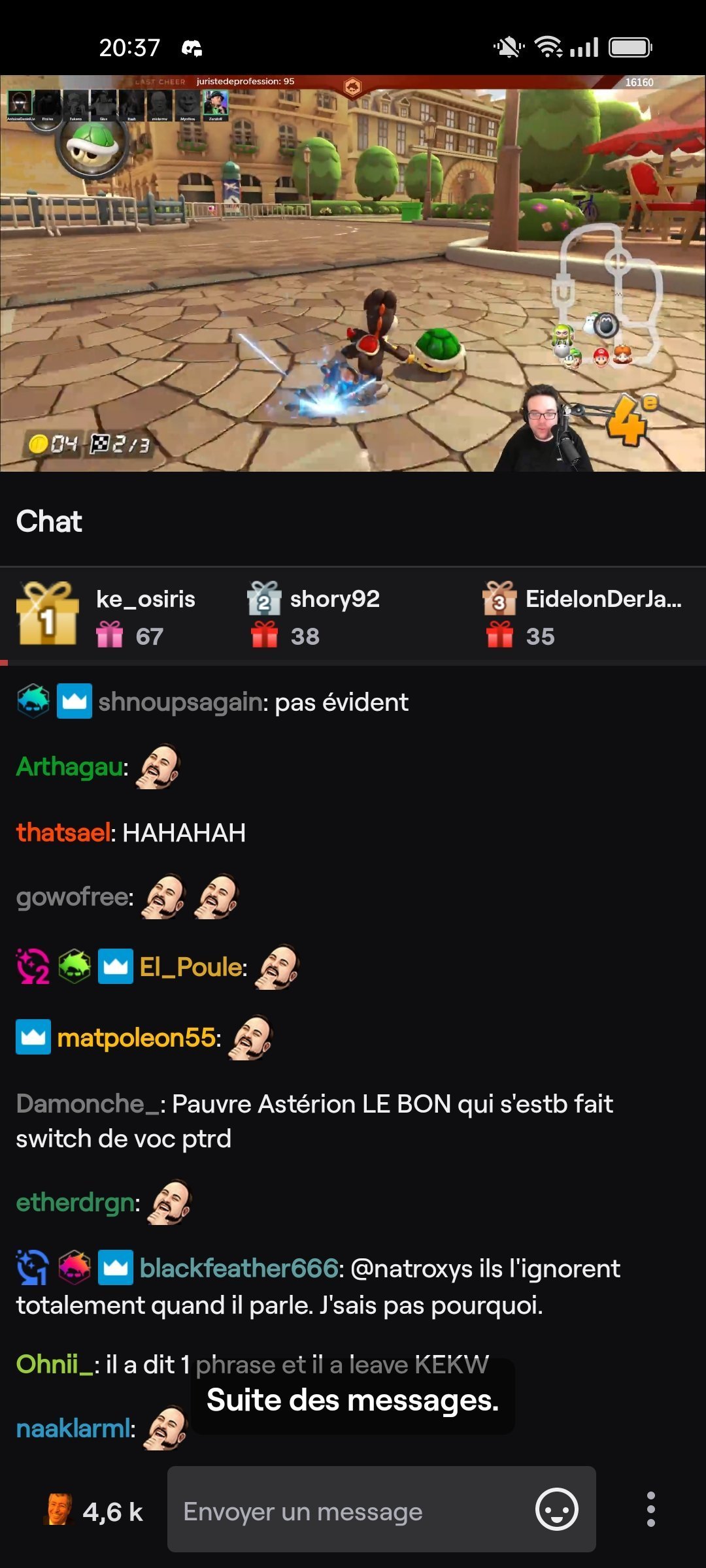Open EidelonDerJa... gift leaderboard entry
This screenshot has height=1568, width=706.
pos(583,616)
